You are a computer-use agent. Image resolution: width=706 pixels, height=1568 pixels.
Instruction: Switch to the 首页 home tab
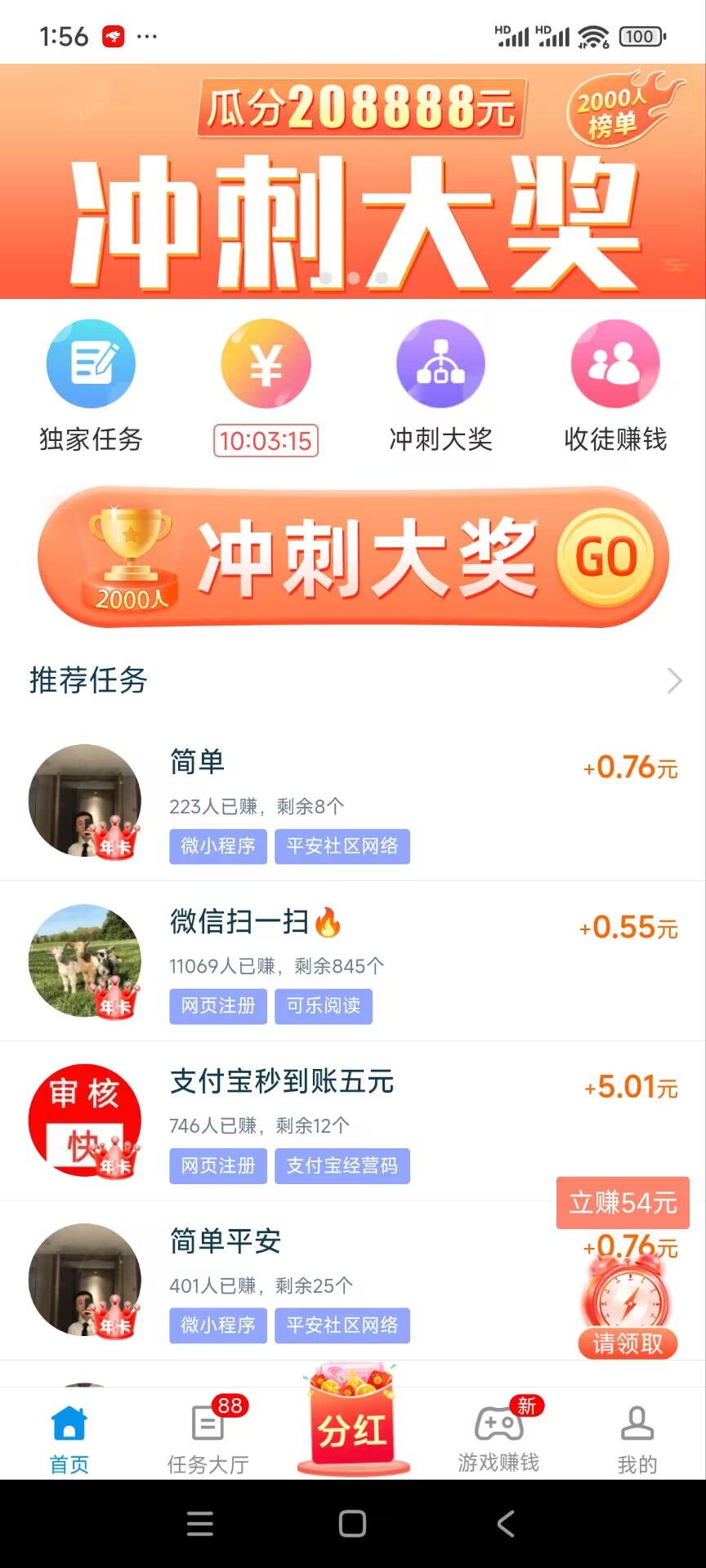pos(69,1425)
